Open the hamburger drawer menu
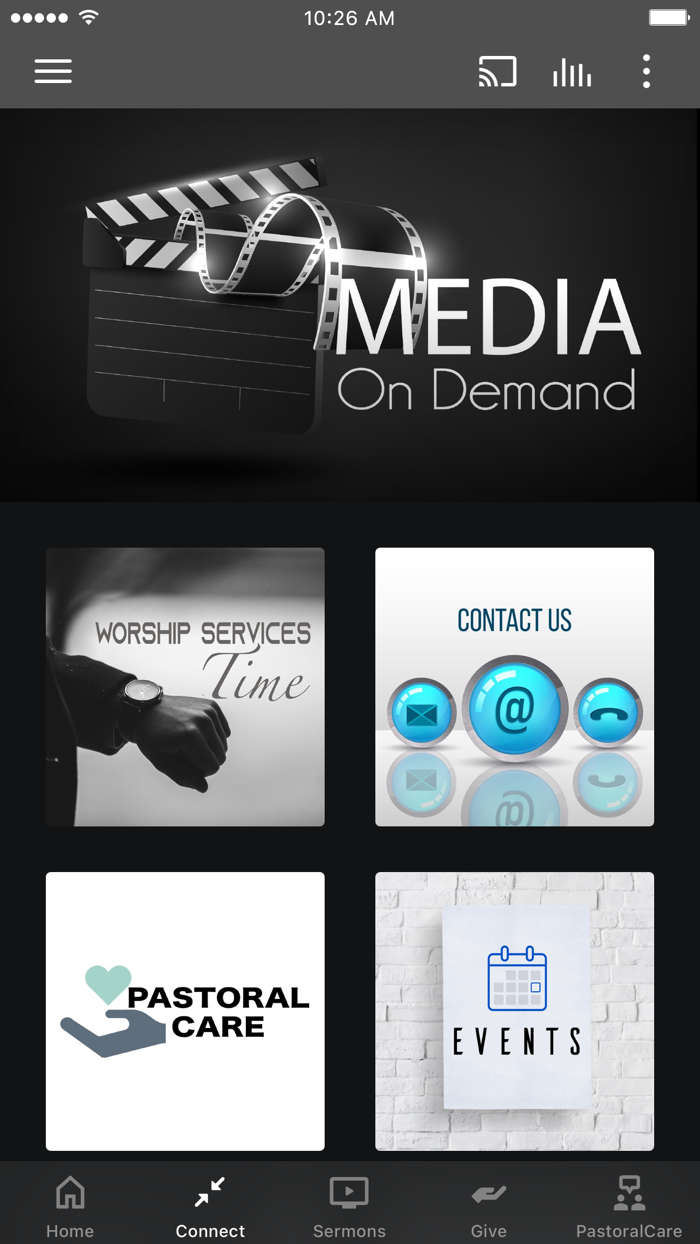Viewport: 700px width, 1244px height. click(x=53, y=72)
